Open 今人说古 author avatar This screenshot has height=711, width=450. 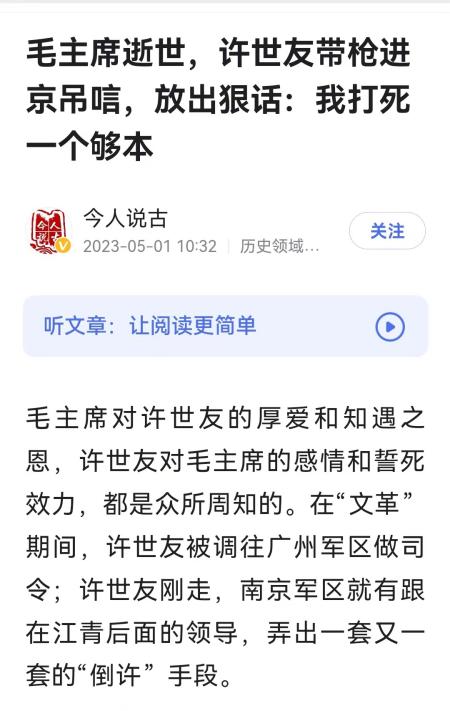50,232
